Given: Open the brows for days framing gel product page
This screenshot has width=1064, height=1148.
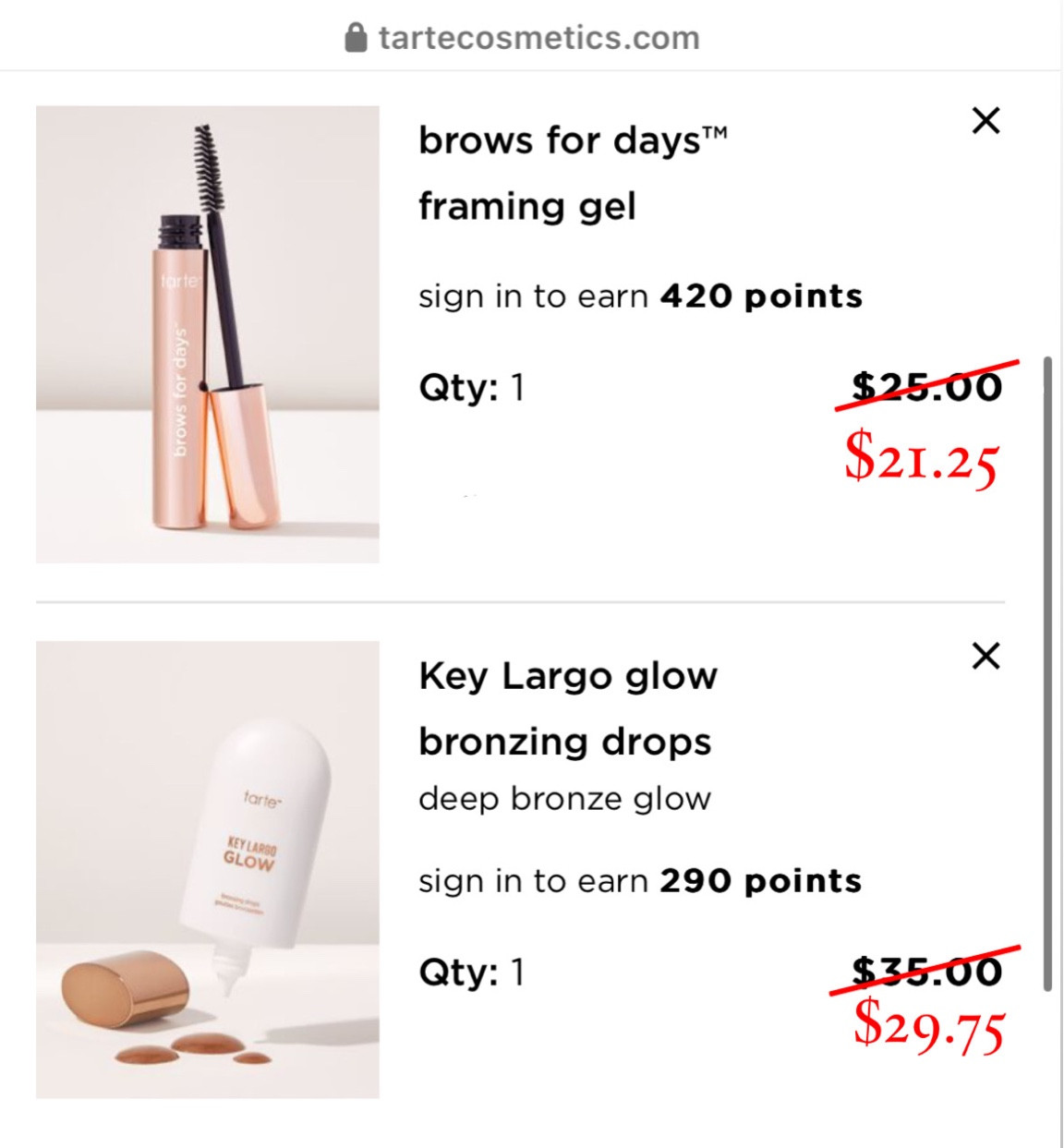Looking at the screenshot, I should 574,173.
